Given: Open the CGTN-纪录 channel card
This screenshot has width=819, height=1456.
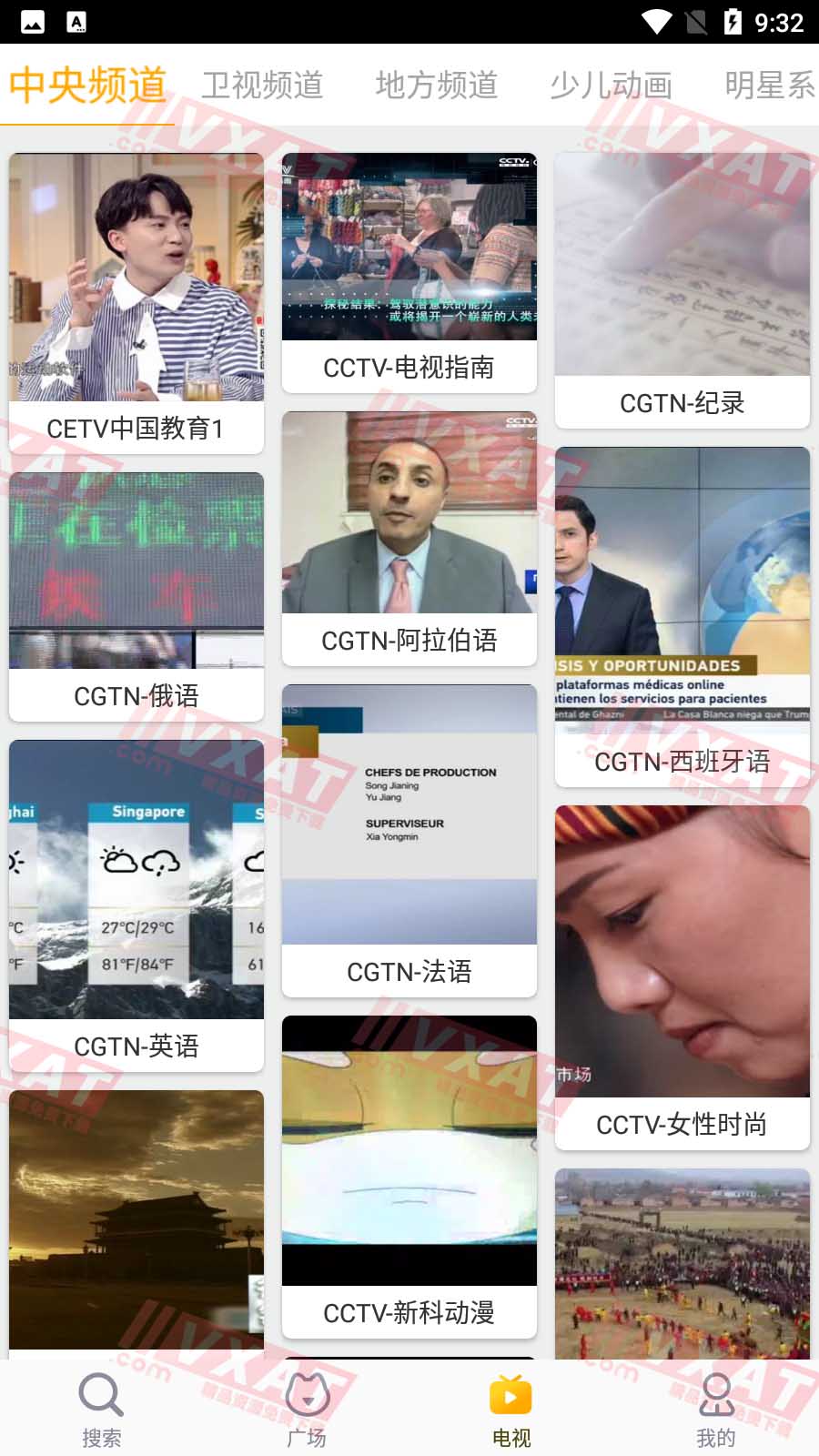Looking at the screenshot, I should coord(682,289).
